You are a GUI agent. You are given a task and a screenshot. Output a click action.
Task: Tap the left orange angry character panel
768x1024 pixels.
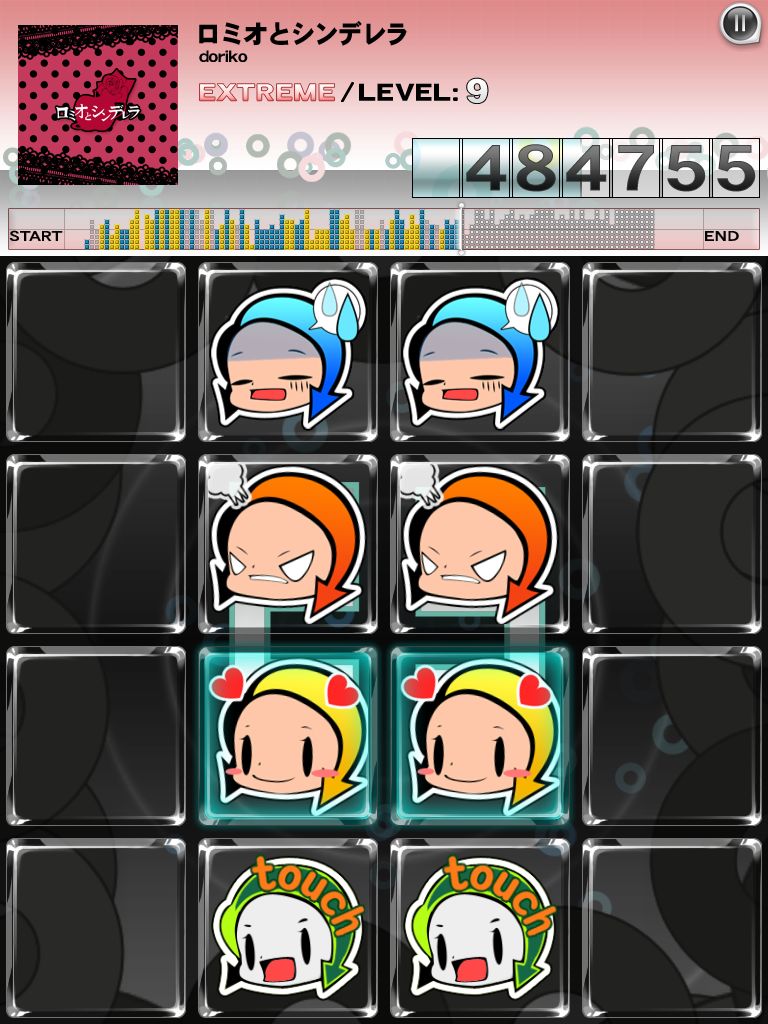(x=287, y=544)
